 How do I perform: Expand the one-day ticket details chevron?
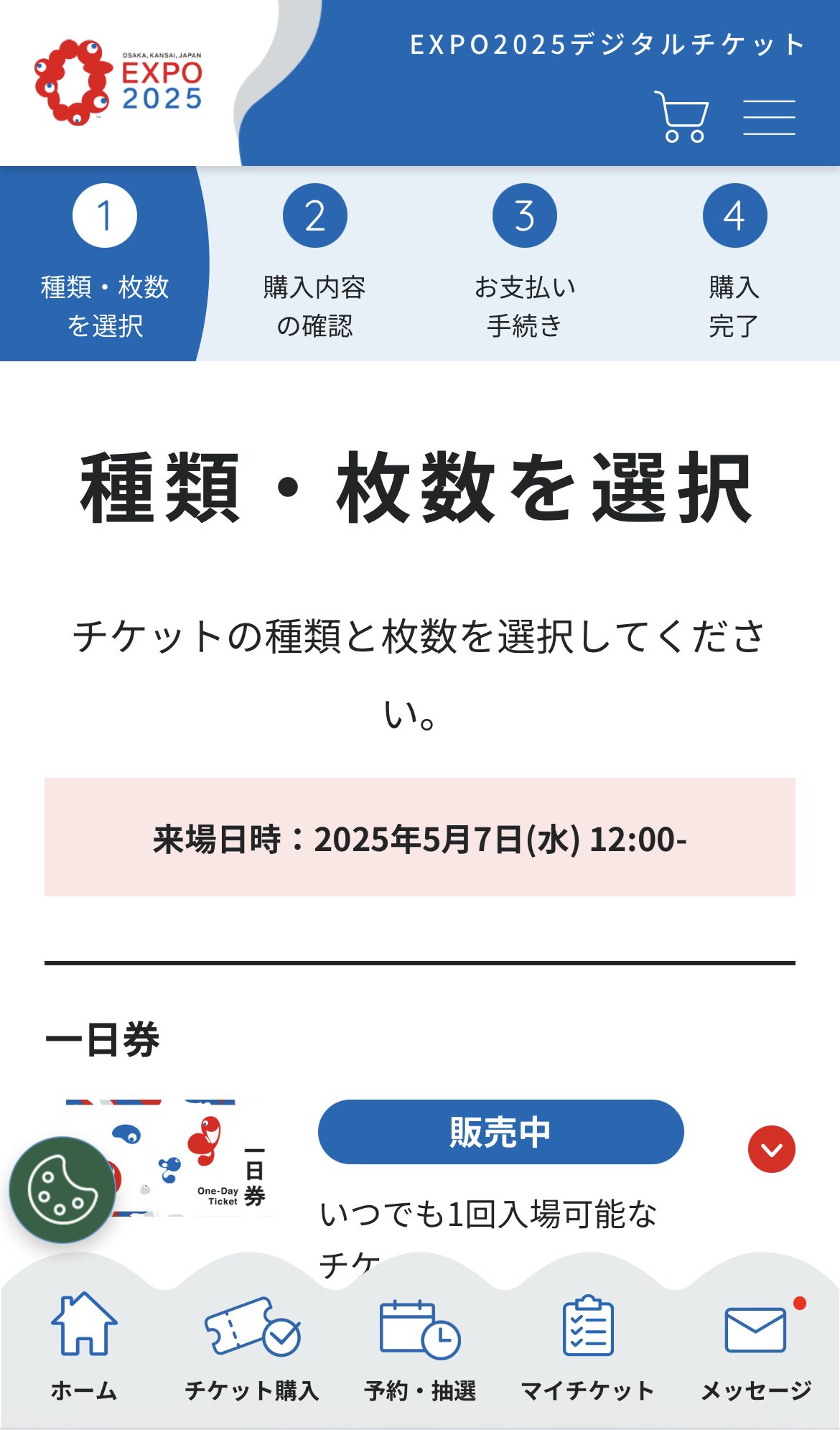click(771, 1149)
